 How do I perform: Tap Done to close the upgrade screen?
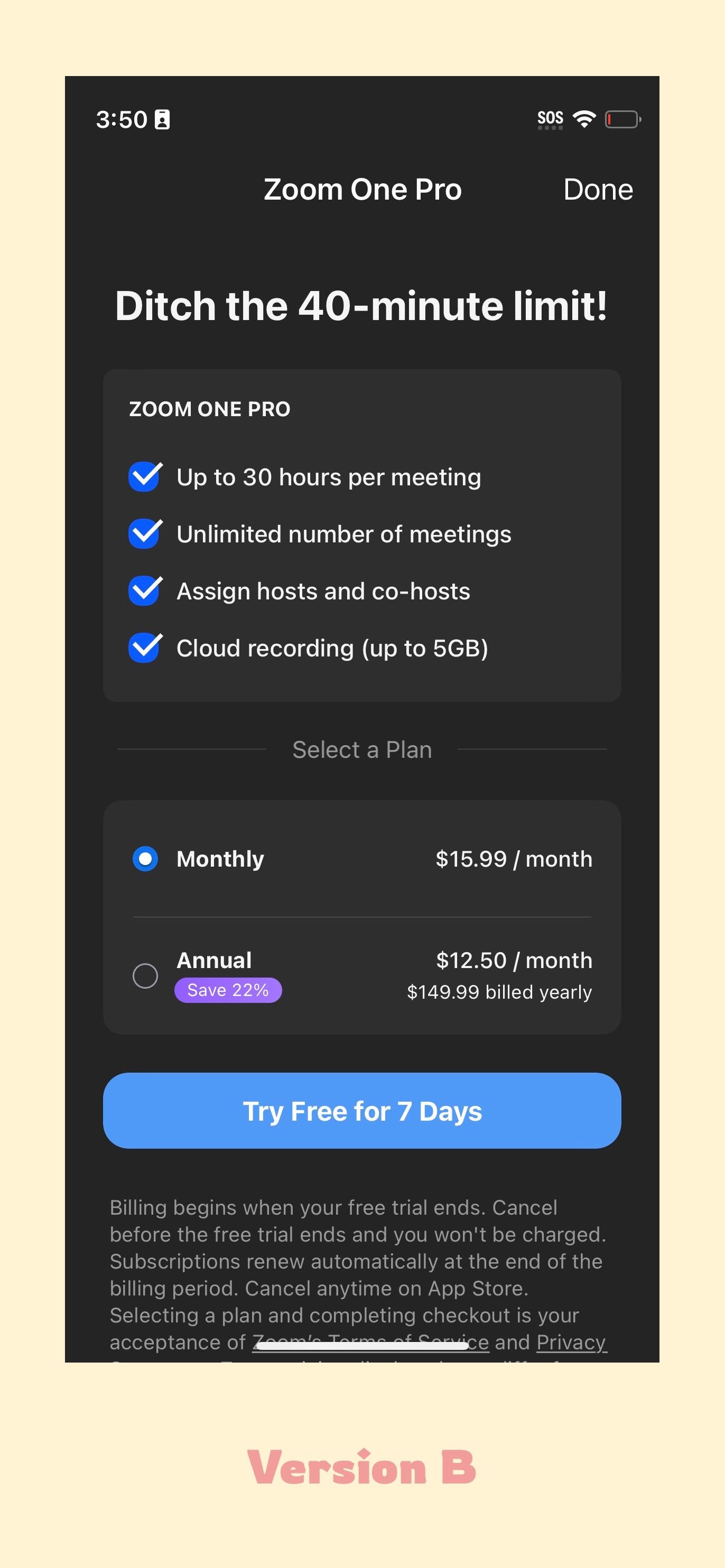(x=597, y=189)
